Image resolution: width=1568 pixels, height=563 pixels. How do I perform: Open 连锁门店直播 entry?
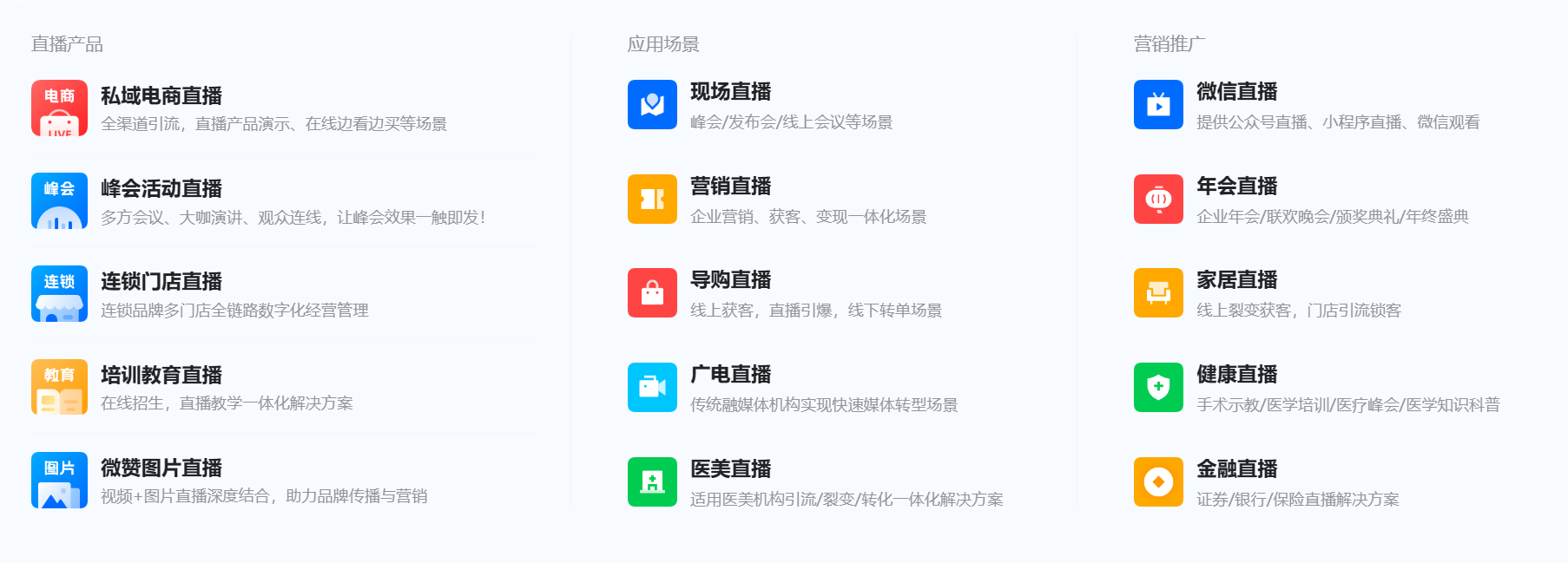[161, 282]
